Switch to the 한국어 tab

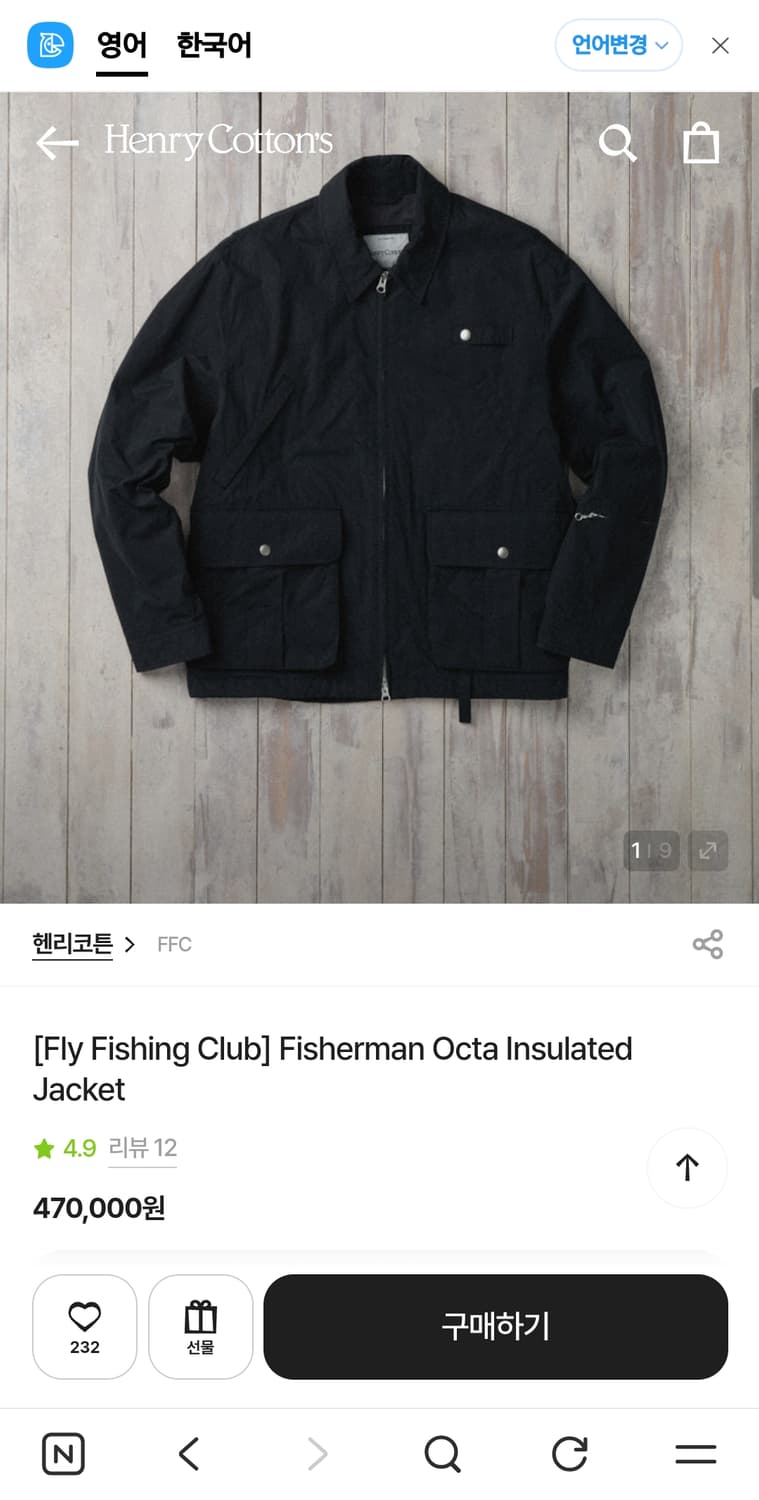point(213,45)
